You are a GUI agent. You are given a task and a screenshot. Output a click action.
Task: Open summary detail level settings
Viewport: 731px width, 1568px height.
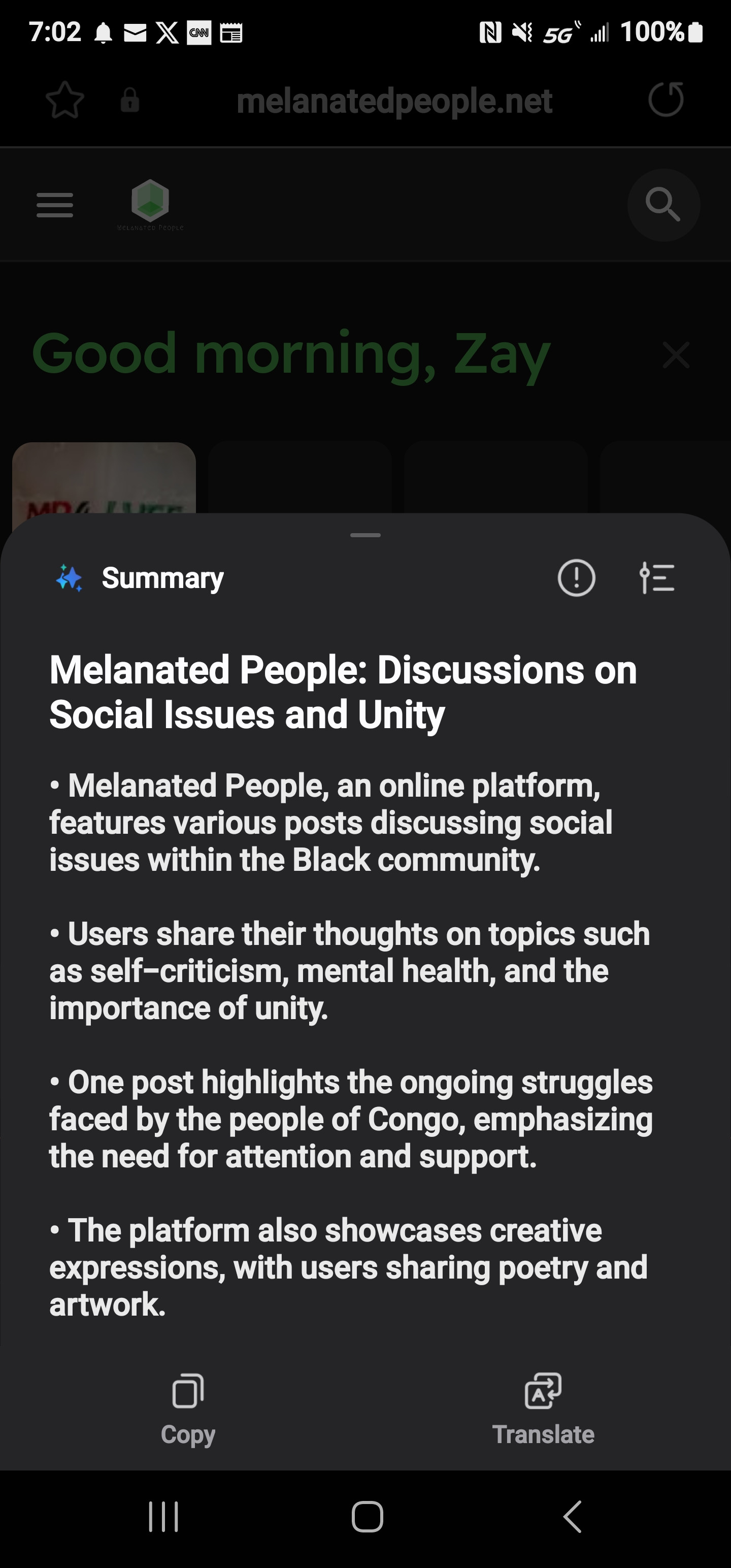point(657,578)
